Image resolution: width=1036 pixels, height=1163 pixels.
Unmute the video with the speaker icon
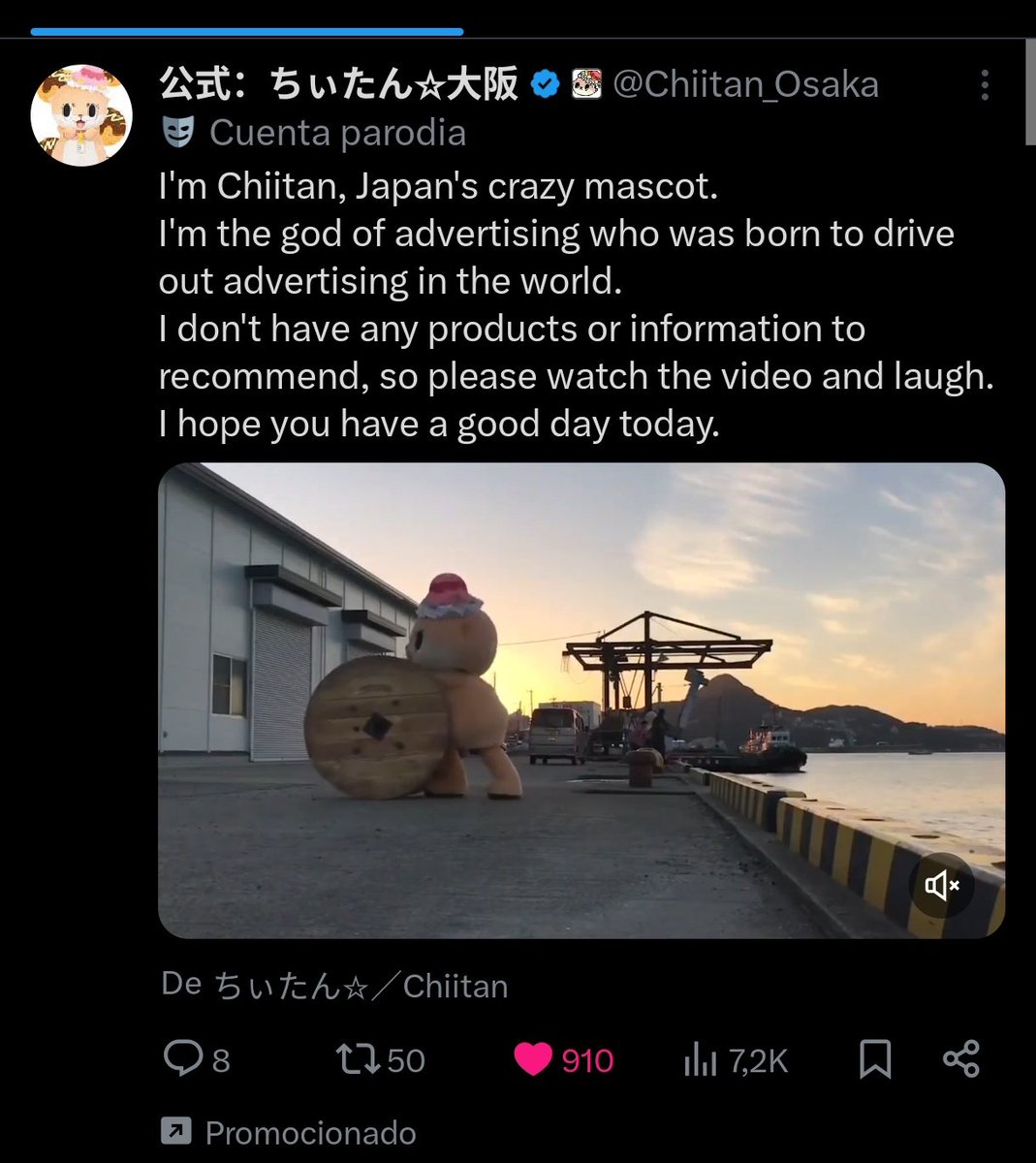[941, 885]
